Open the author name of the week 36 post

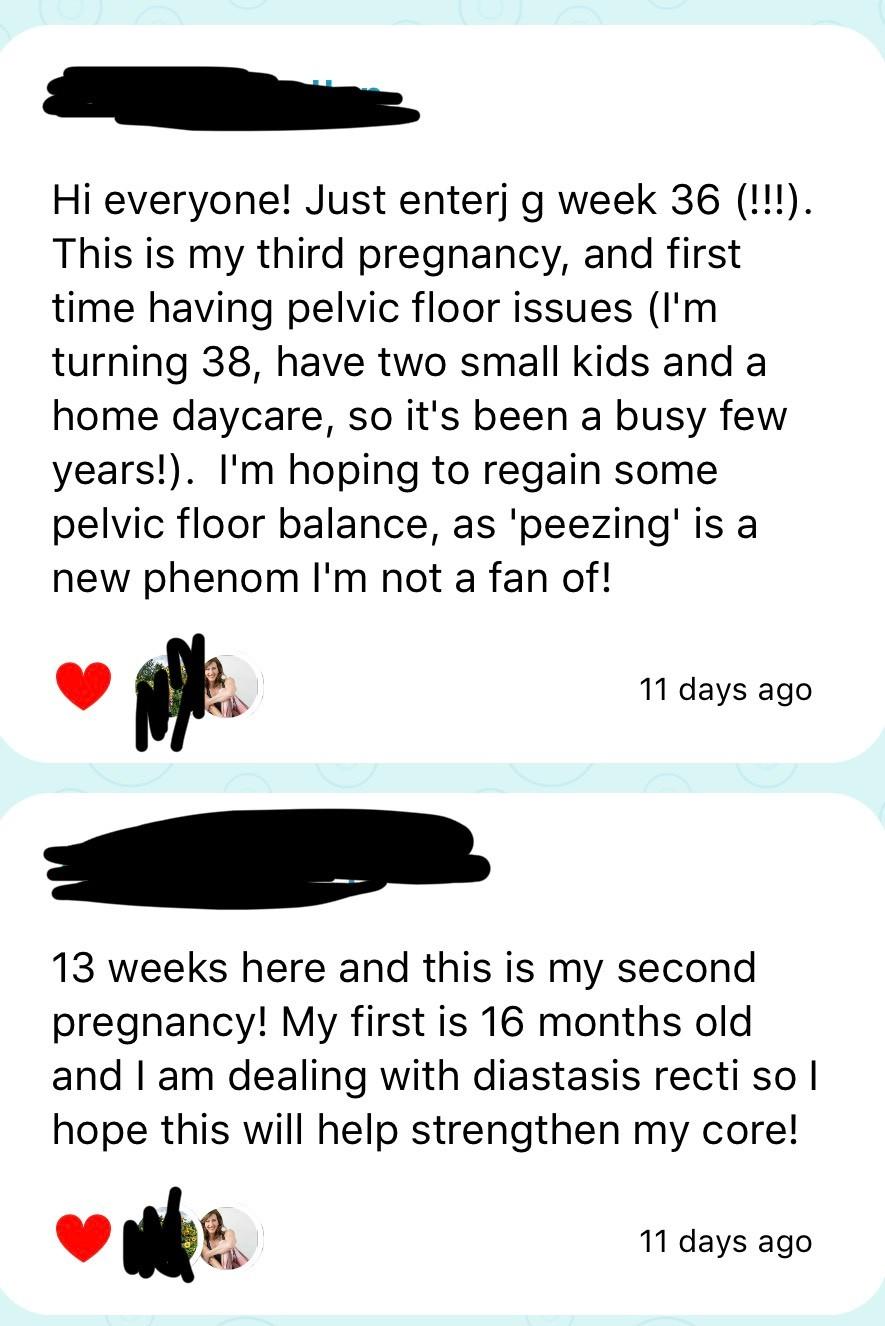coord(230,98)
